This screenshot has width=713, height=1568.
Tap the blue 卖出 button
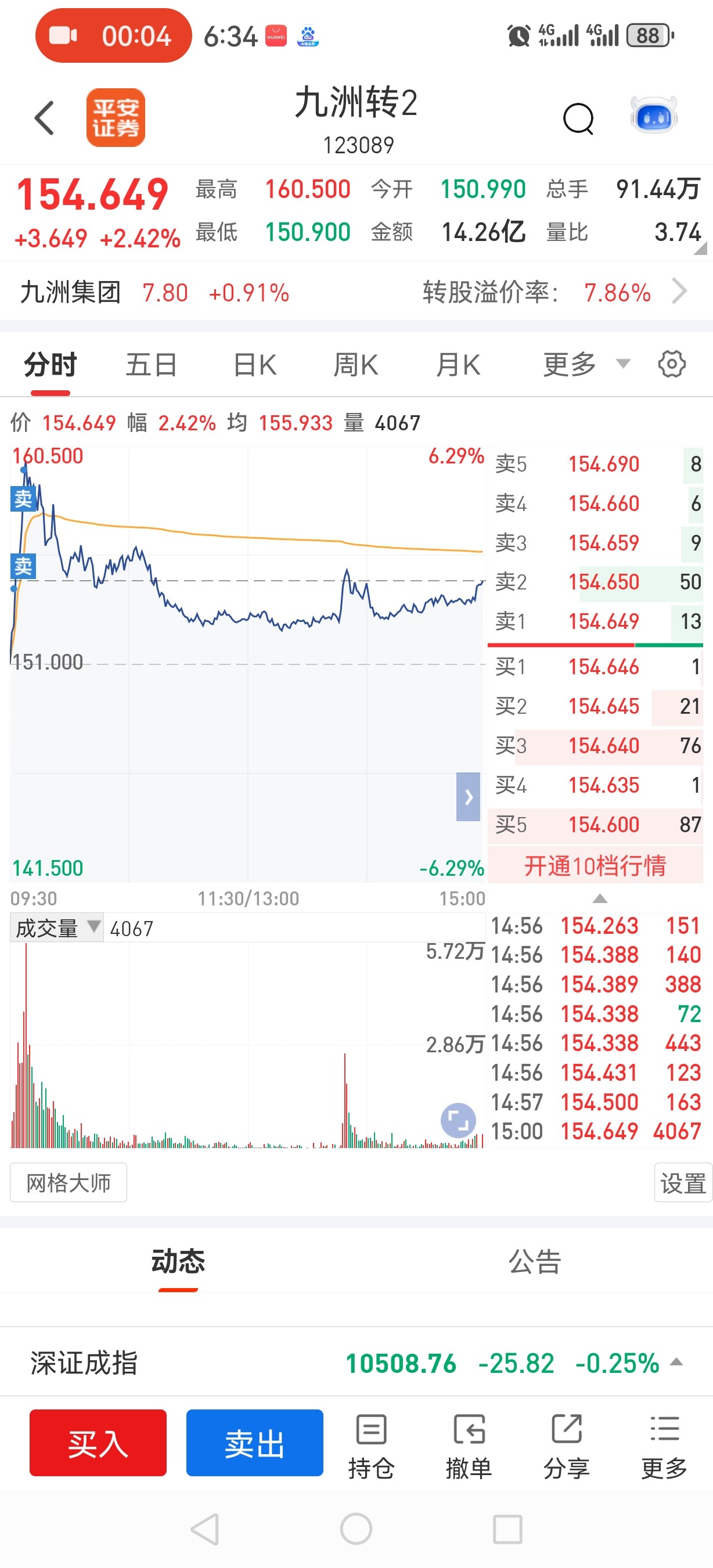point(254,1443)
